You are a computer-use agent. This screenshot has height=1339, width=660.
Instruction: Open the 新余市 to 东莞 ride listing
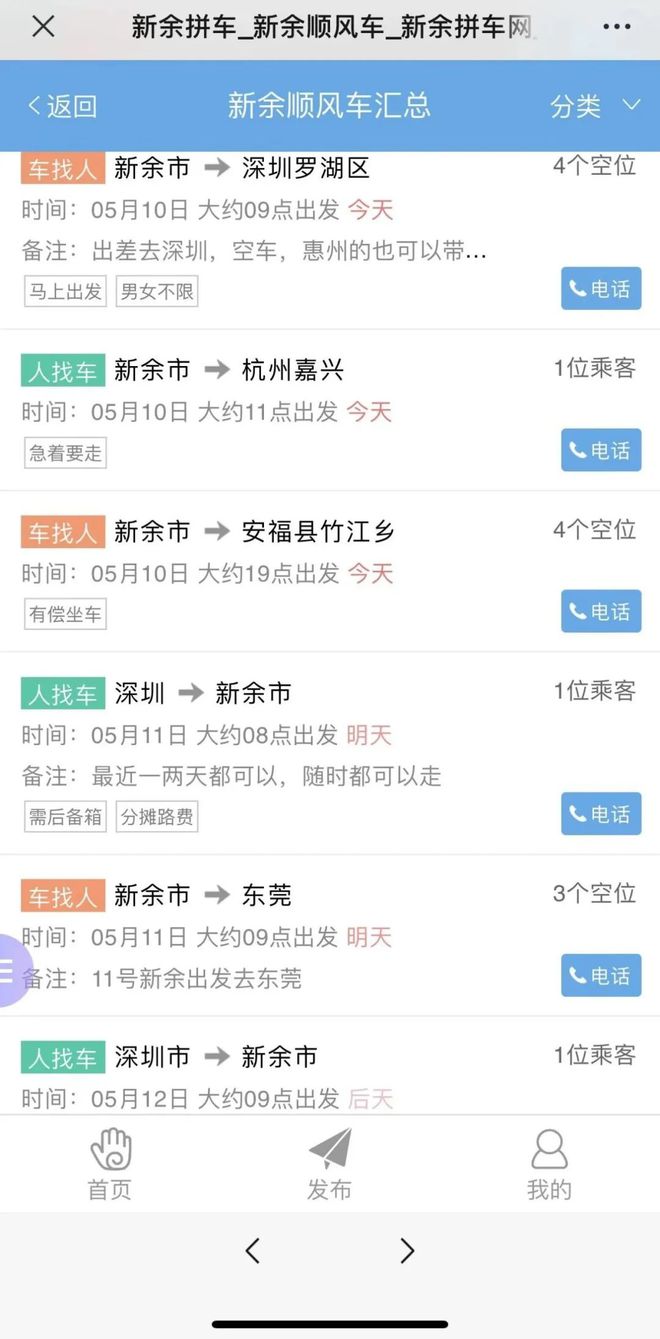[x=330, y=935]
